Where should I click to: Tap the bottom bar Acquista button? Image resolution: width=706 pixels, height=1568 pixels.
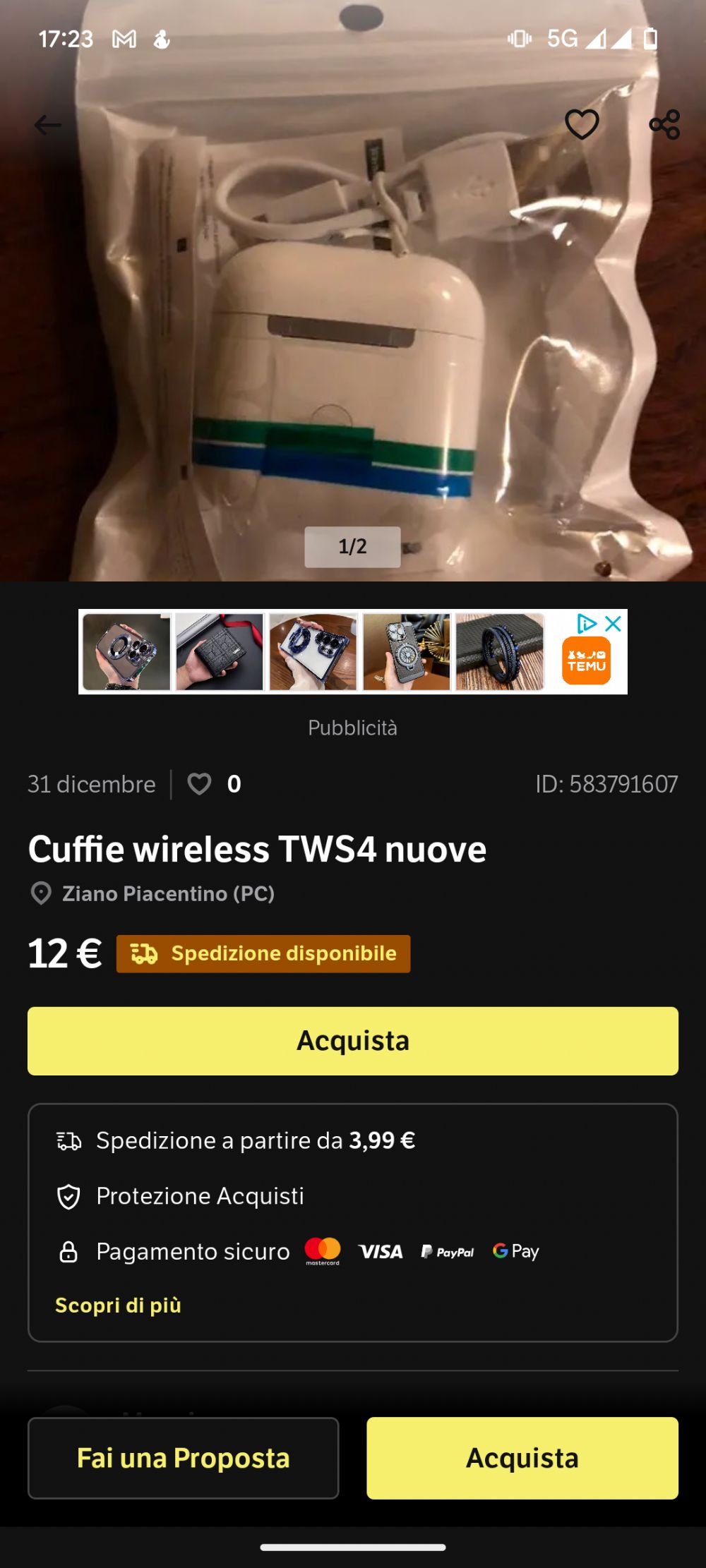coord(522,1458)
